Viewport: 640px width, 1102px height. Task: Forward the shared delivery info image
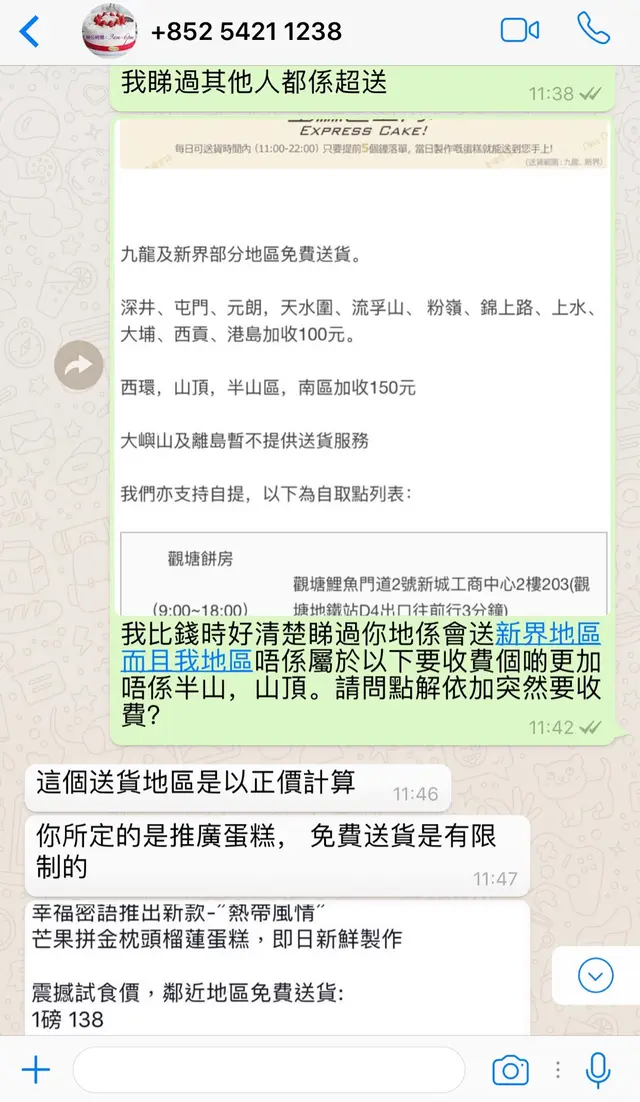[x=79, y=366]
